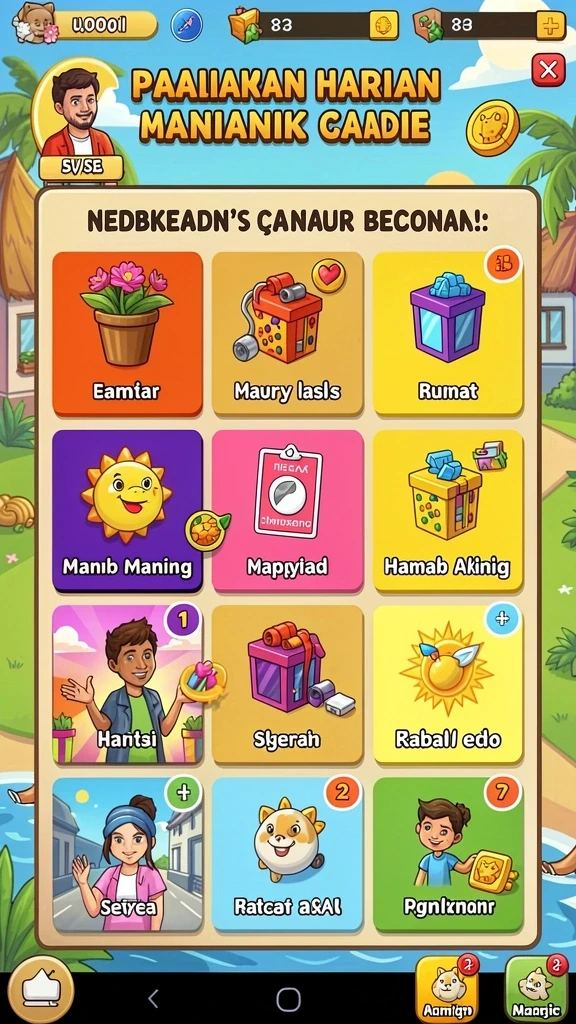Viewport: 576px width, 1024px height.
Task: Open the Aamigo pet button
Action: 447,989
